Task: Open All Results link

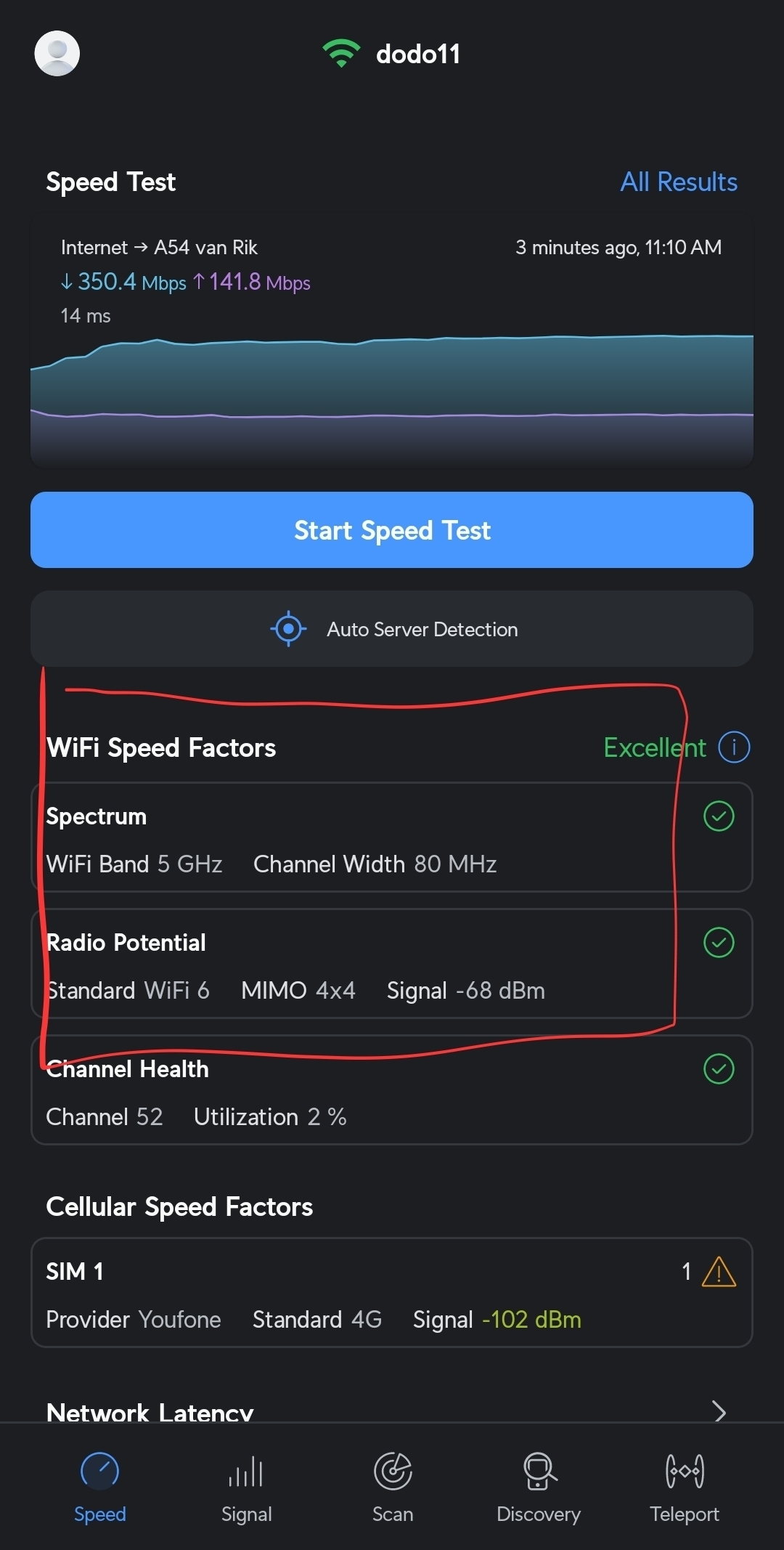Action: 678,182
